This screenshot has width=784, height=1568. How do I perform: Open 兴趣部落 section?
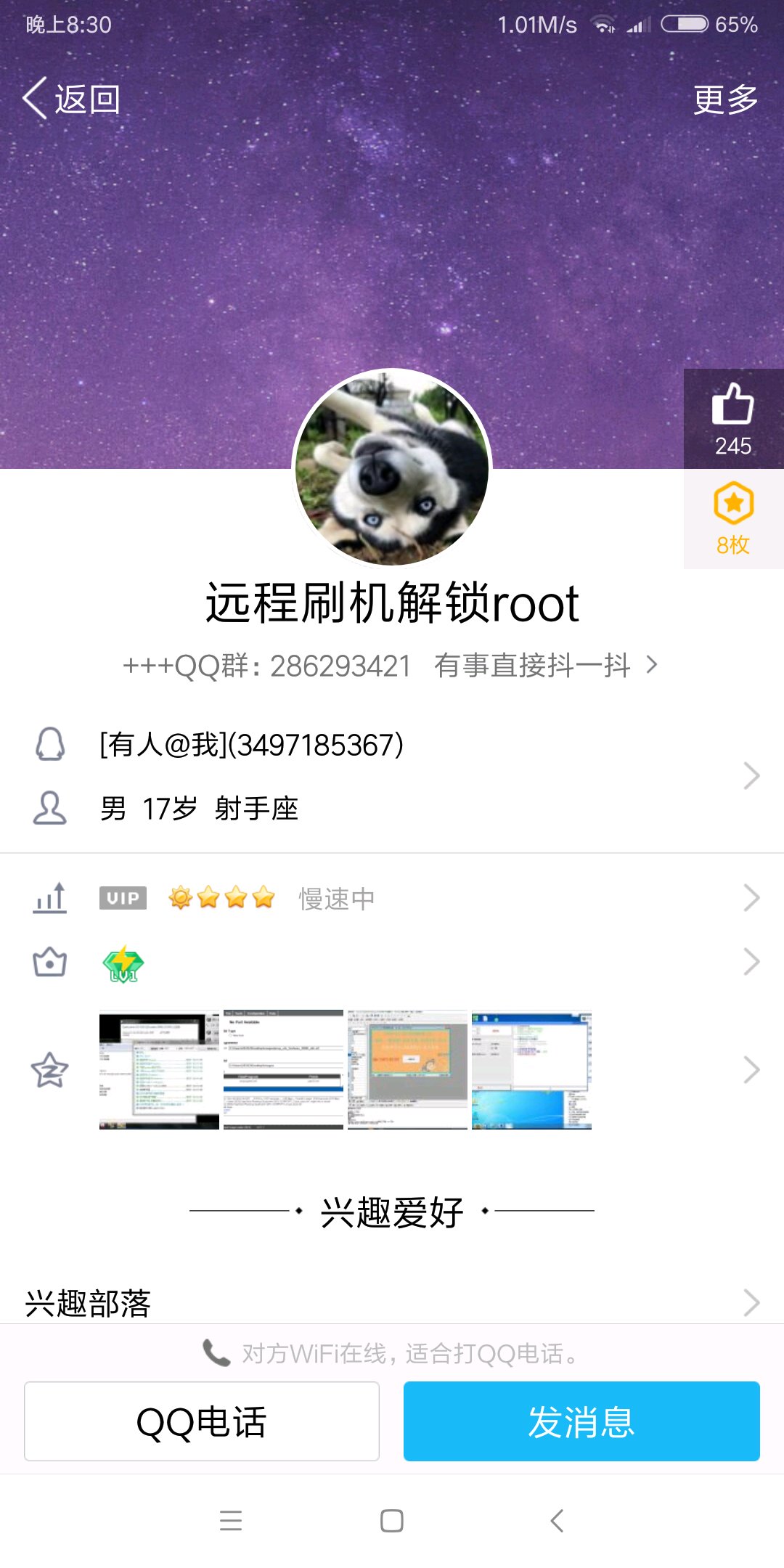pos(392,1303)
